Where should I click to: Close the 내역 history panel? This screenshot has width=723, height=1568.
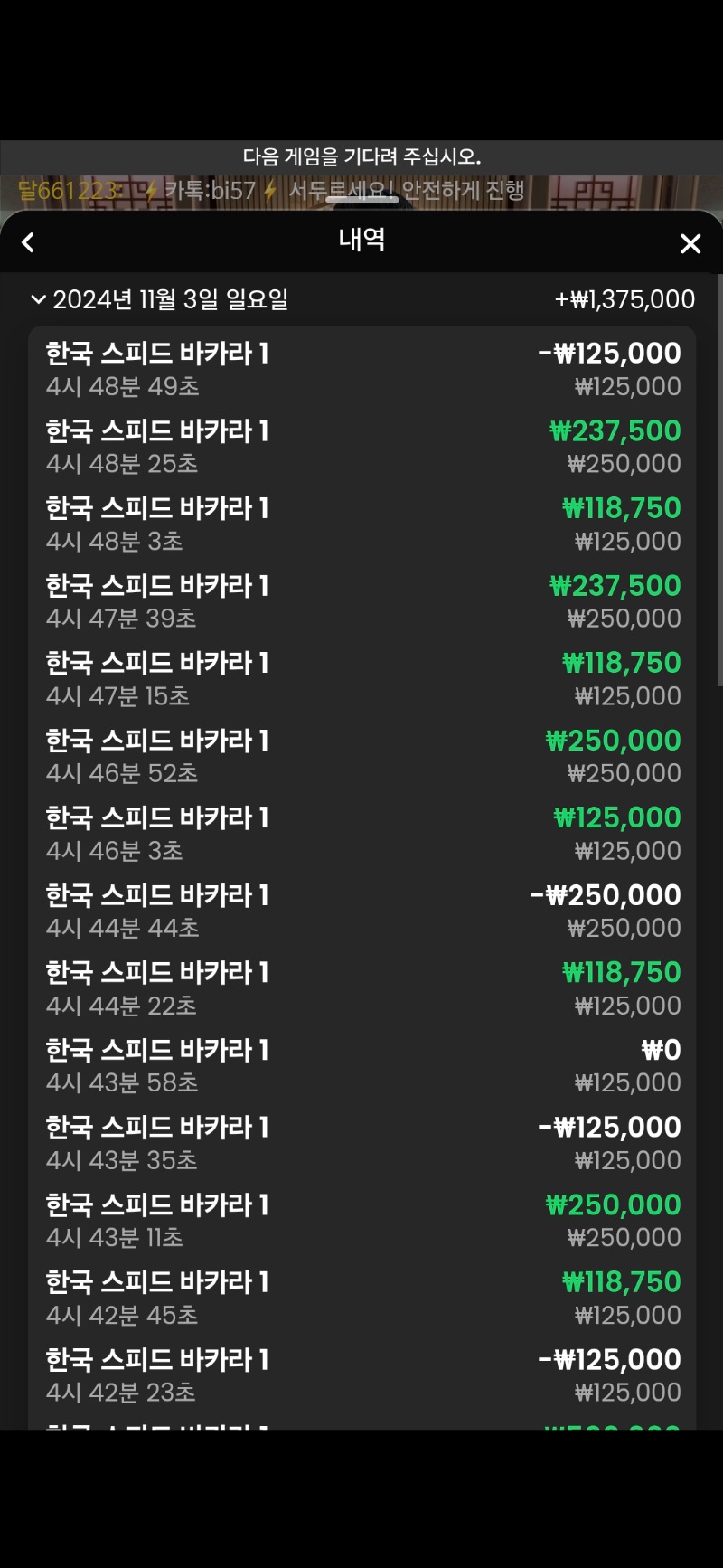(690, 243)
